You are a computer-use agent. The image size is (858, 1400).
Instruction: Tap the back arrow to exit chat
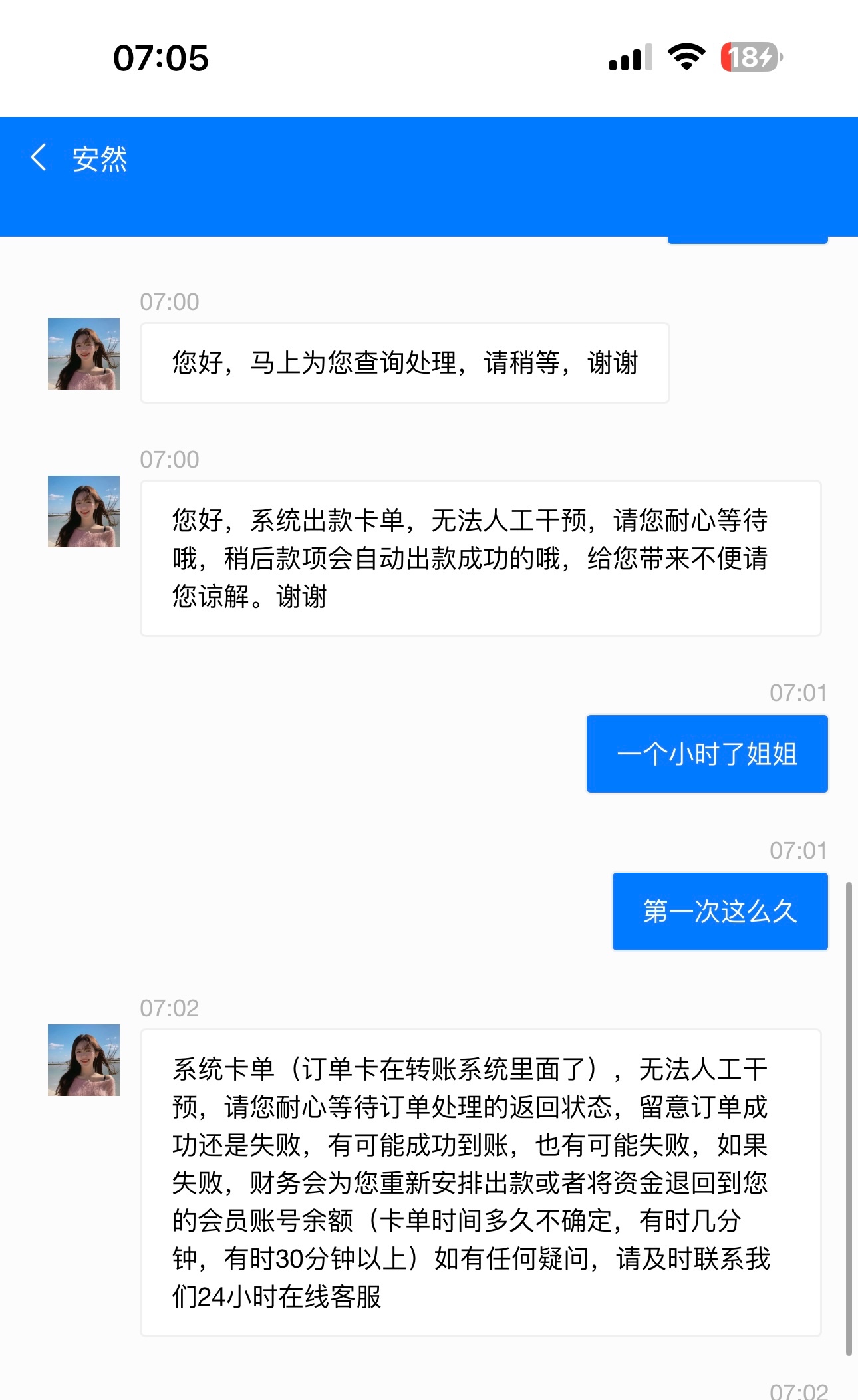click(38, 158)
